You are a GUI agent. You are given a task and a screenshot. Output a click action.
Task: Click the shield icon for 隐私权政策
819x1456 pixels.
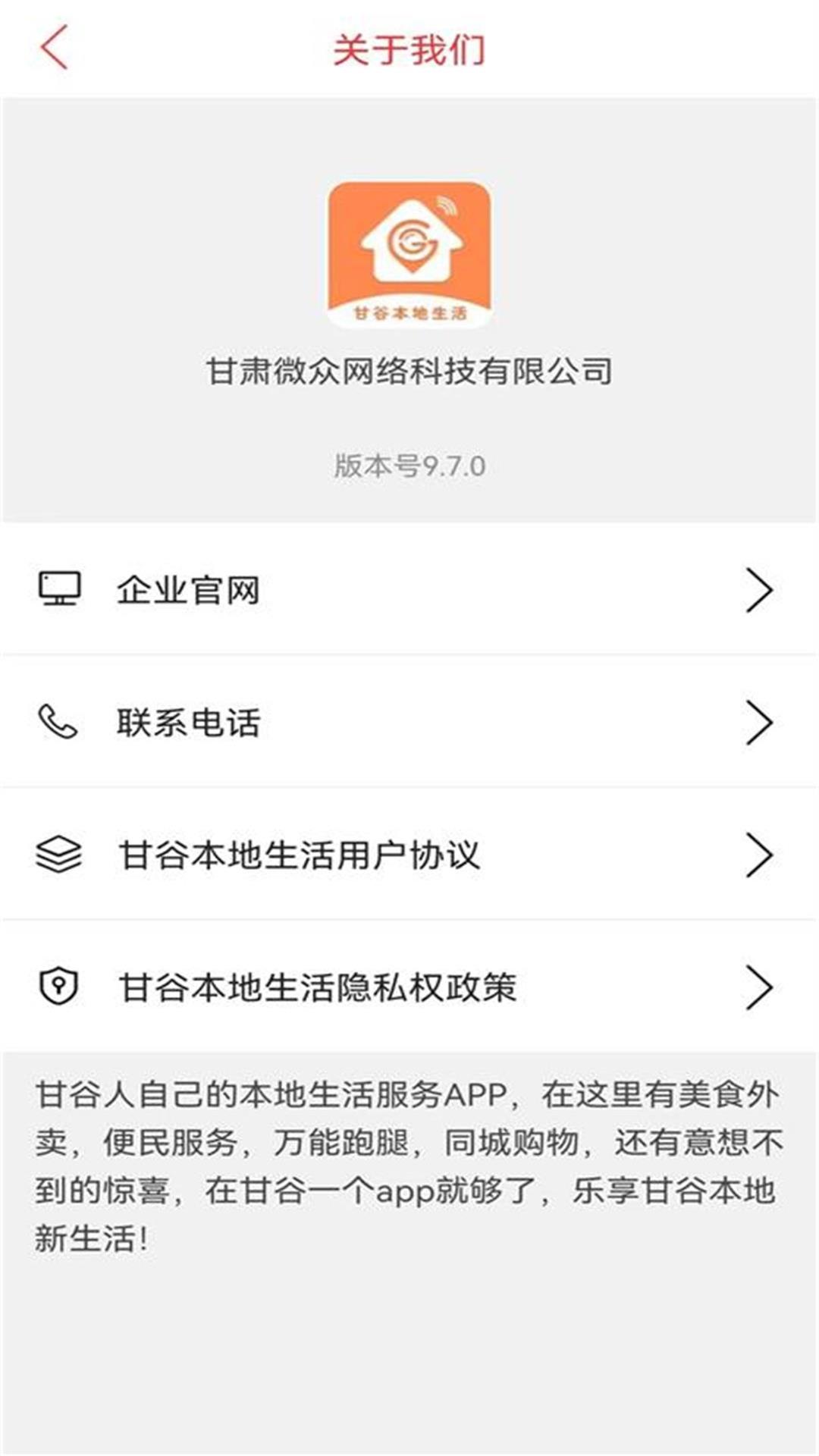[59, 984]
